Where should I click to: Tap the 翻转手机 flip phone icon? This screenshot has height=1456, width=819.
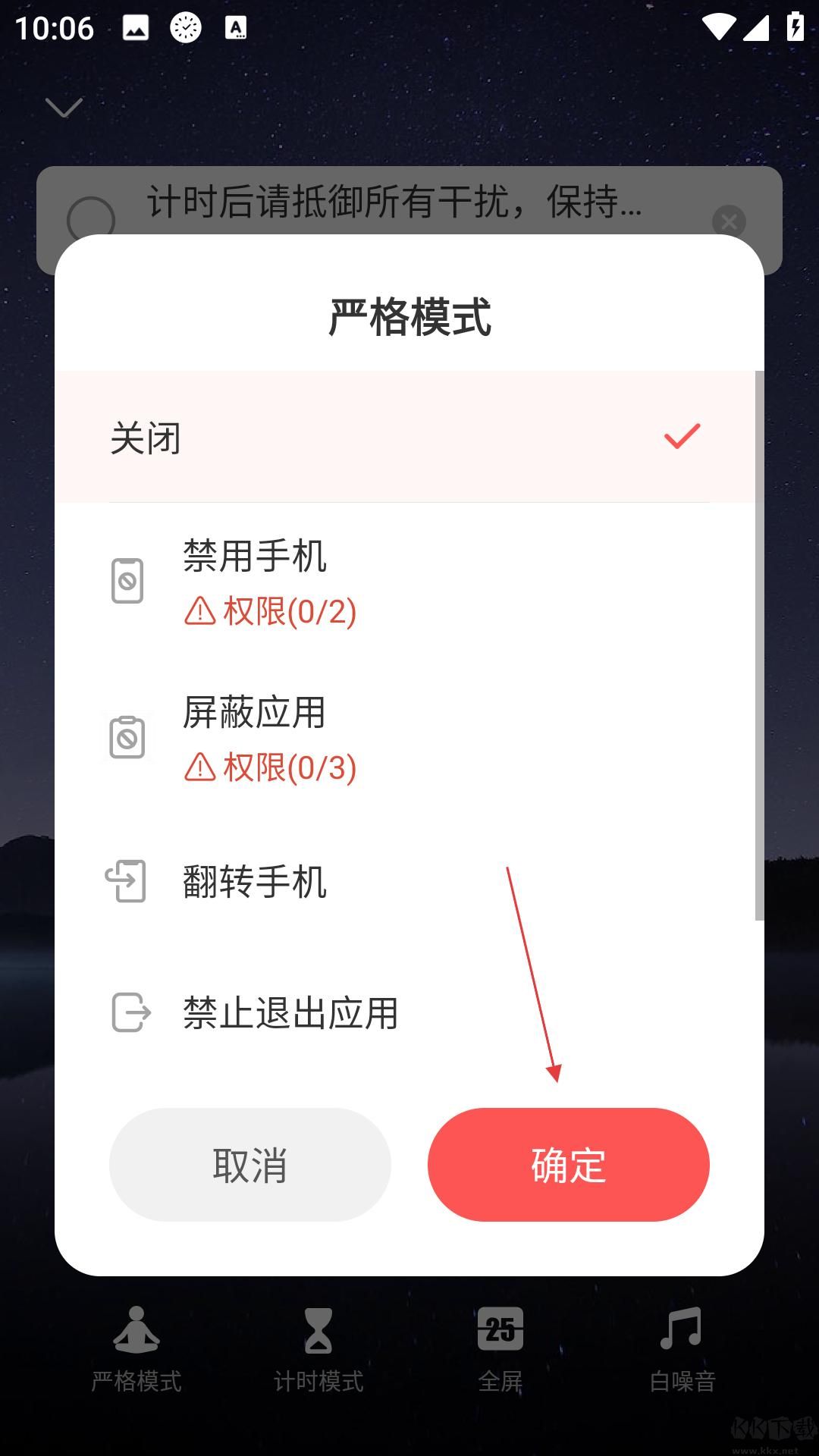point(127,881)
